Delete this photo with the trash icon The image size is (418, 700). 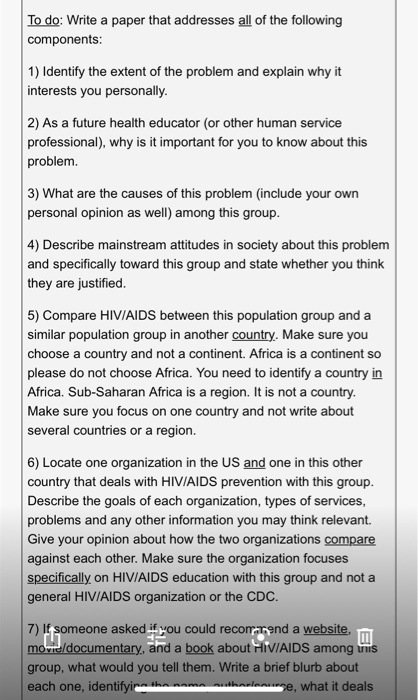point(365,637)
